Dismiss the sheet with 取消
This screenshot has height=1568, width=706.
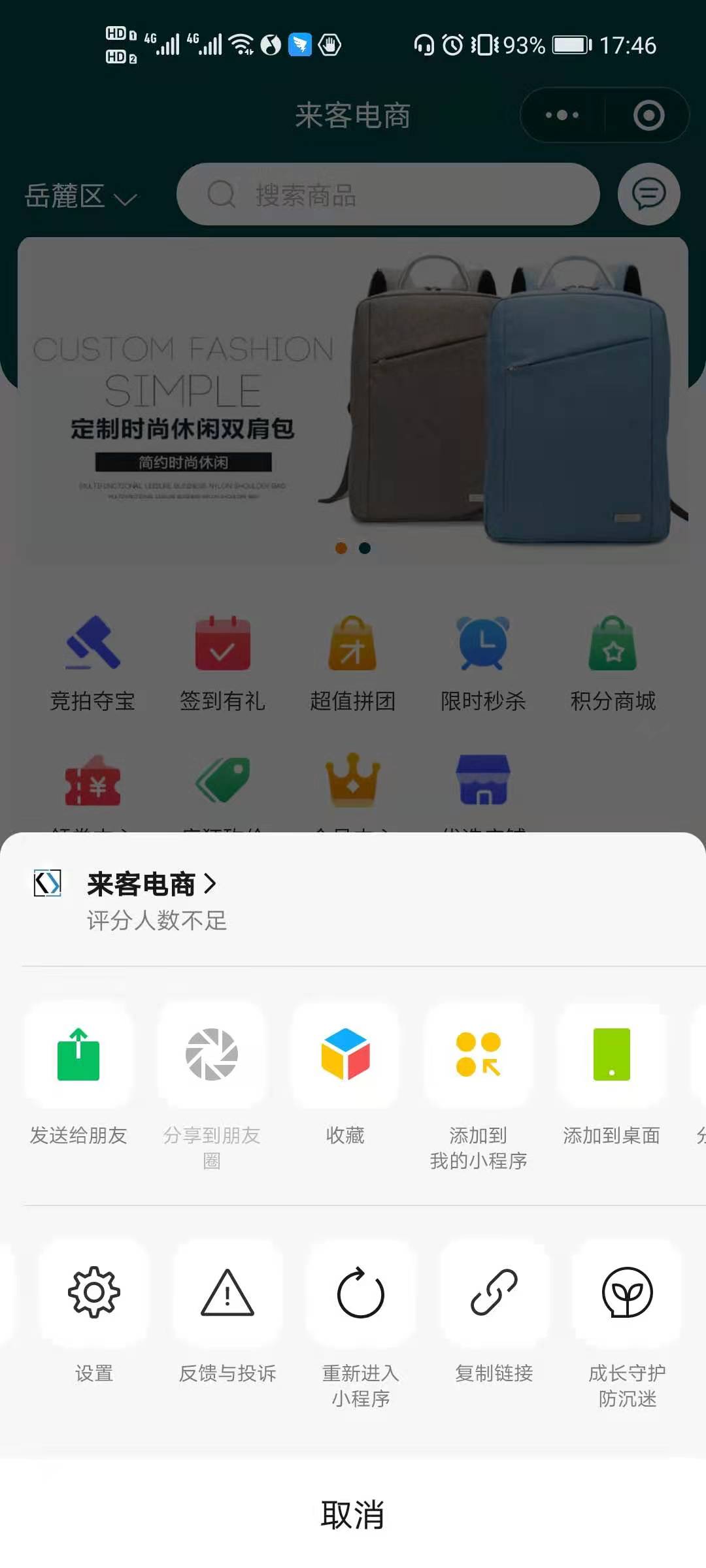353,1514
